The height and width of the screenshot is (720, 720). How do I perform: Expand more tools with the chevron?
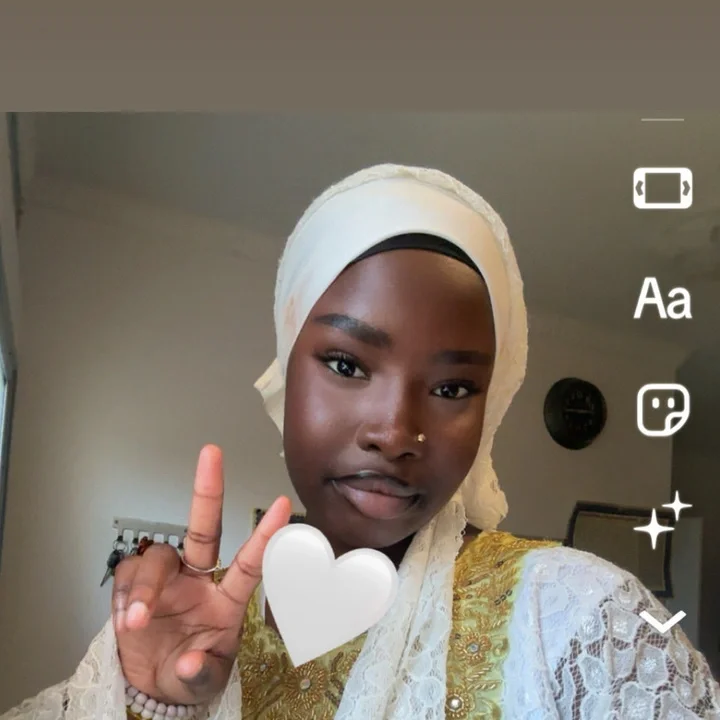tap(662, 622)
